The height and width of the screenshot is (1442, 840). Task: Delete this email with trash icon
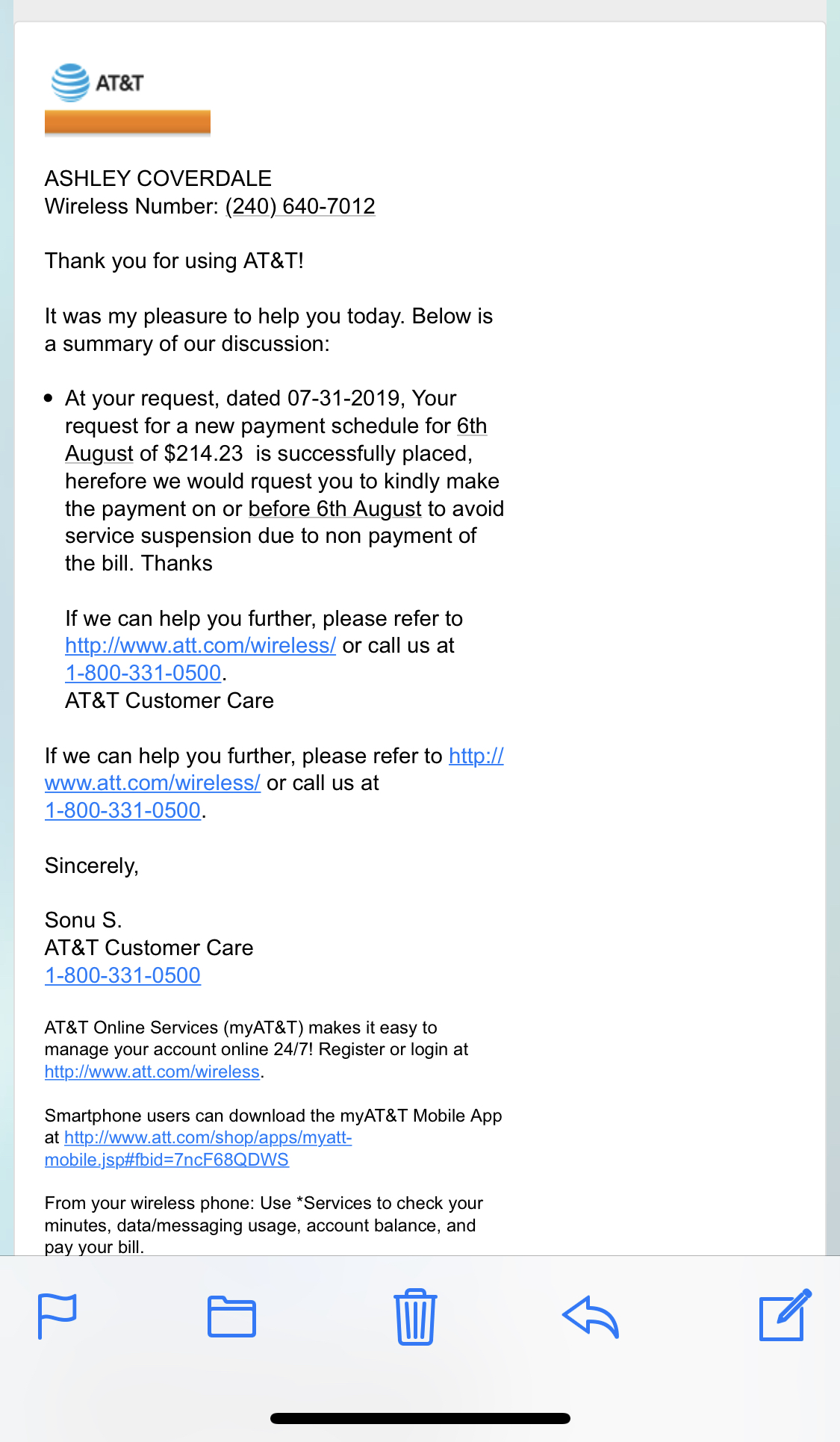tap(415, 1316)
